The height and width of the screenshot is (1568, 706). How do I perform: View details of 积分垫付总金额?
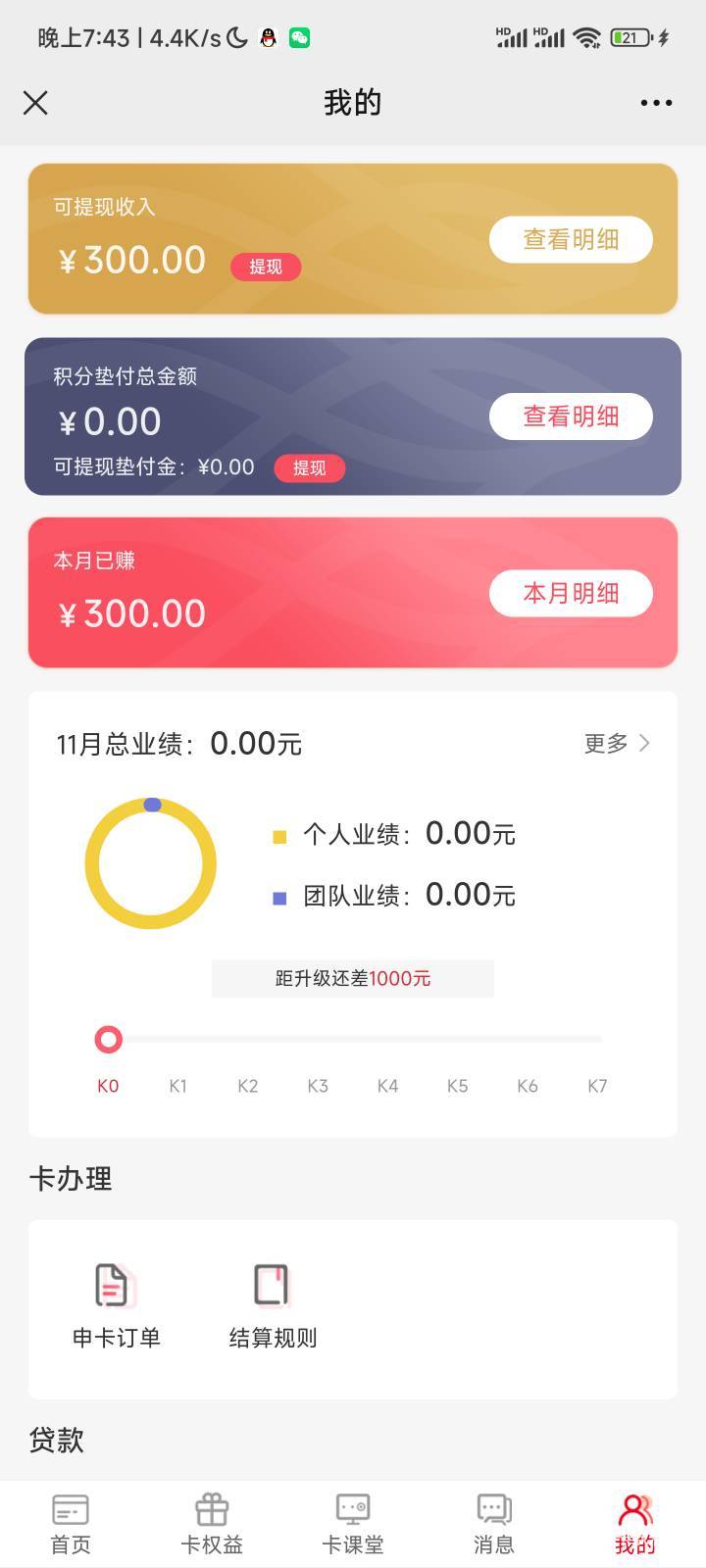click(x=571, y=416)
